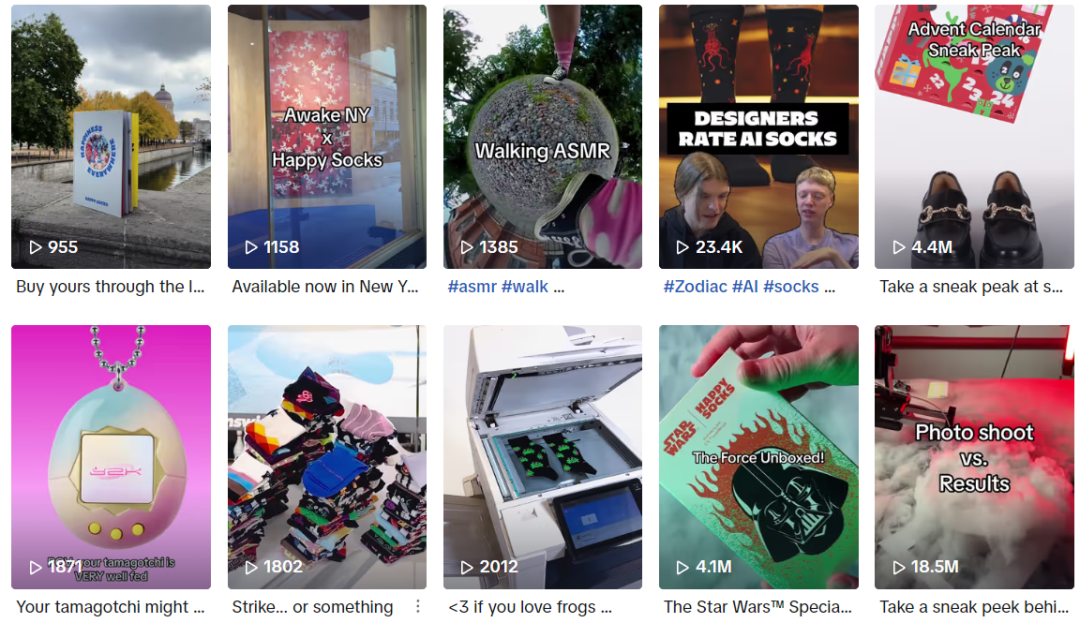1080x623 pixels.
Task: Open the #socks hashtag link
Action: [x=791, y=287]
